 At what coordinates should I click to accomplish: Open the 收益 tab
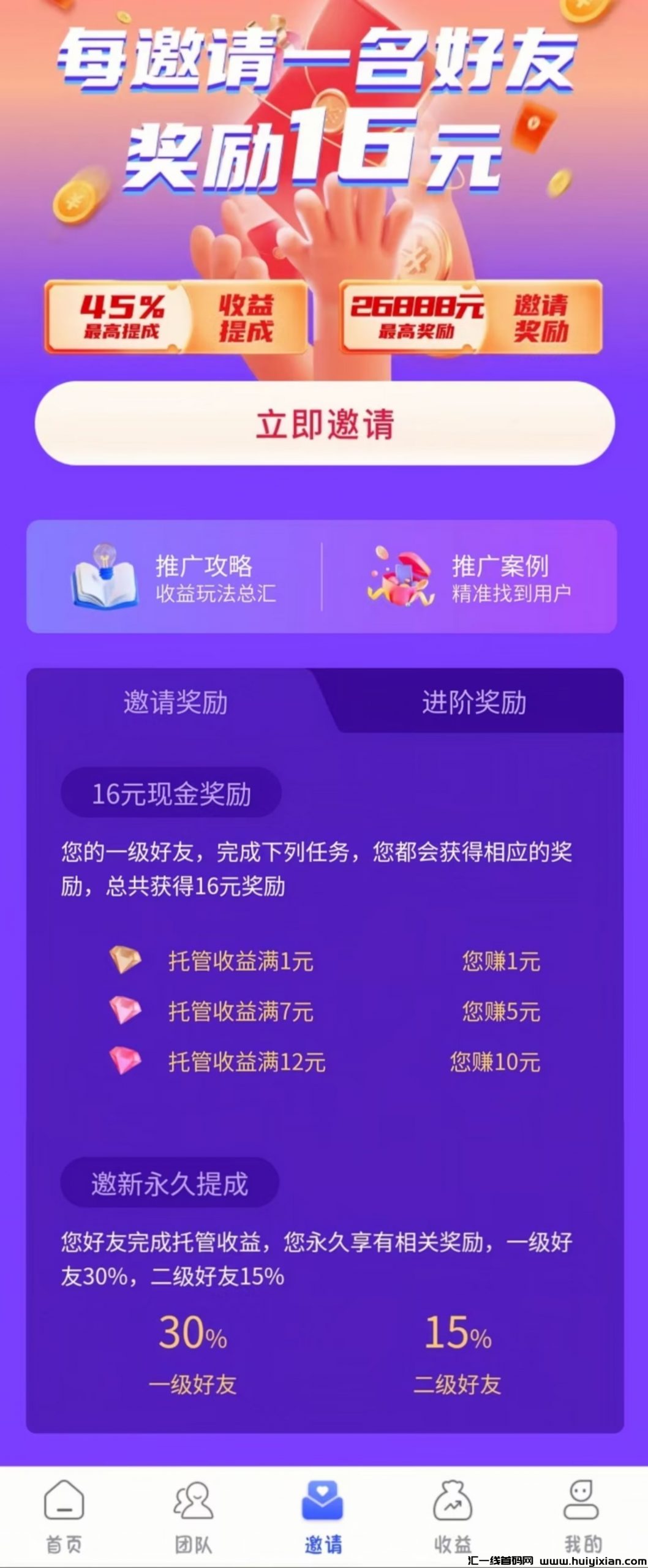tap(453, 1516)
